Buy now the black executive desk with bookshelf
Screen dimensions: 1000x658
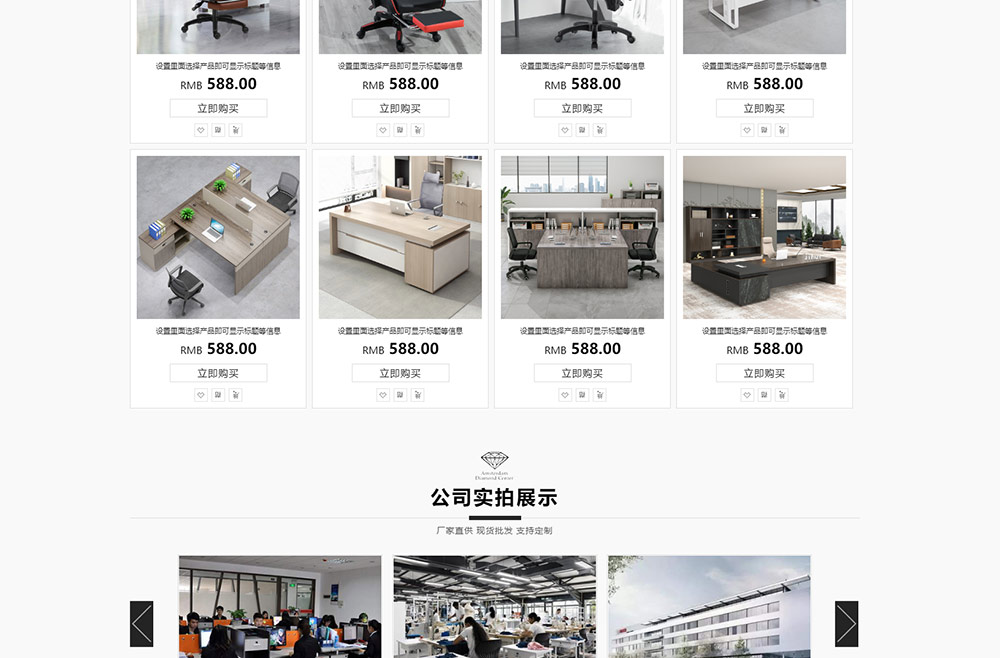(764, 373)
